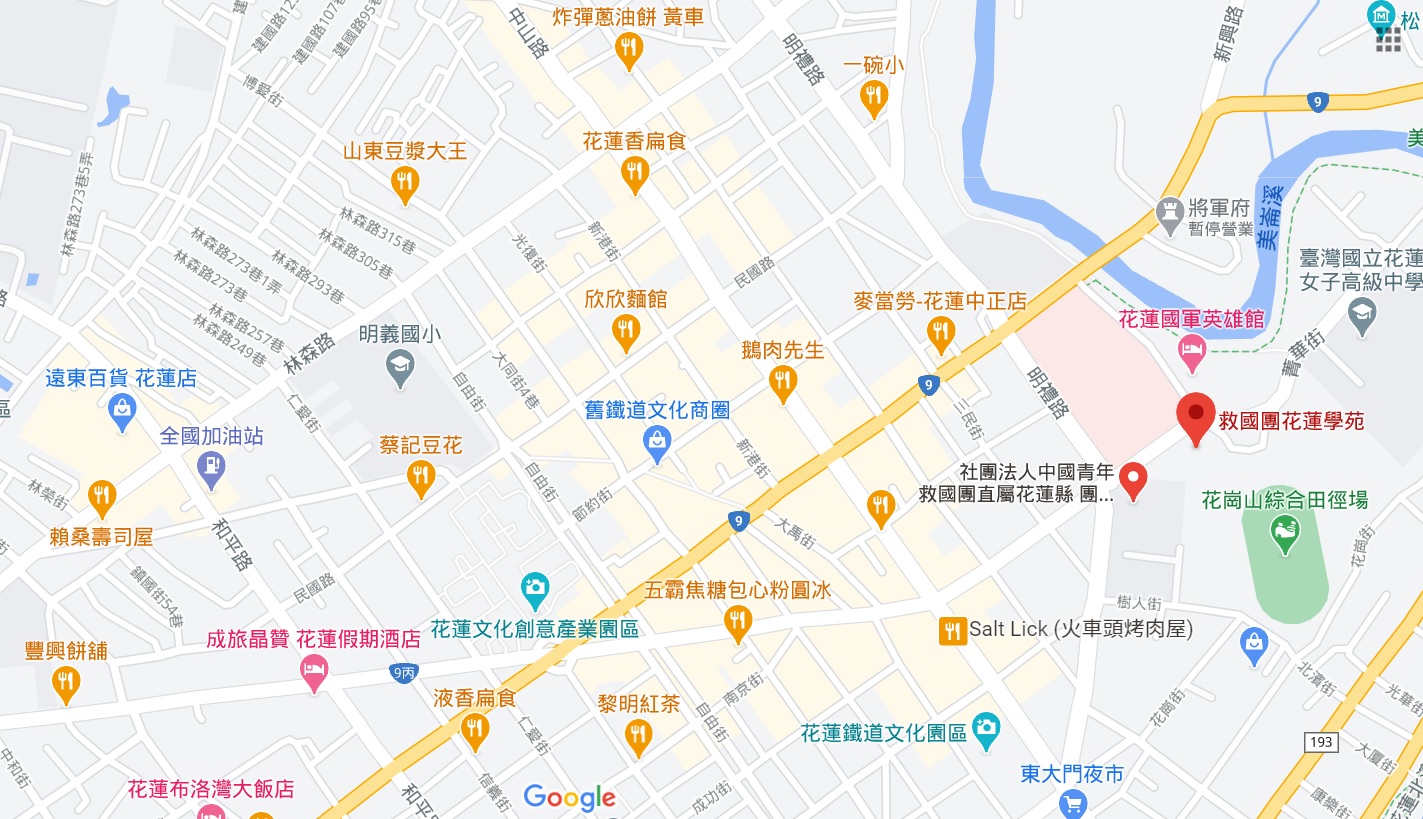This screenshot has height=819, width=1423.
Task: Select the red pin for 救國團花蓮學苑
Action: [1195, 417]
